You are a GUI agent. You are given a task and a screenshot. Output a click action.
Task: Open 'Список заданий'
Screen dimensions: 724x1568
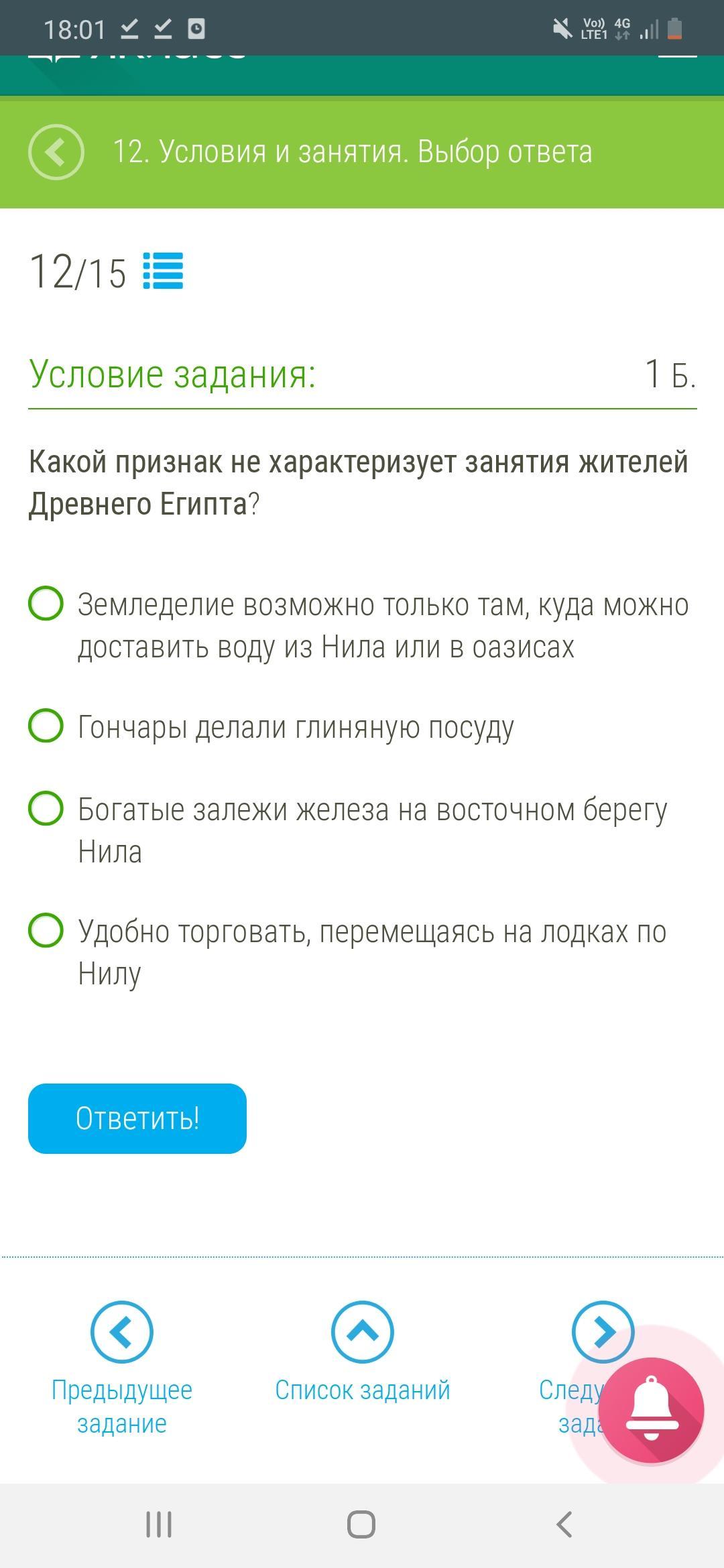[x=362, y=1332]
